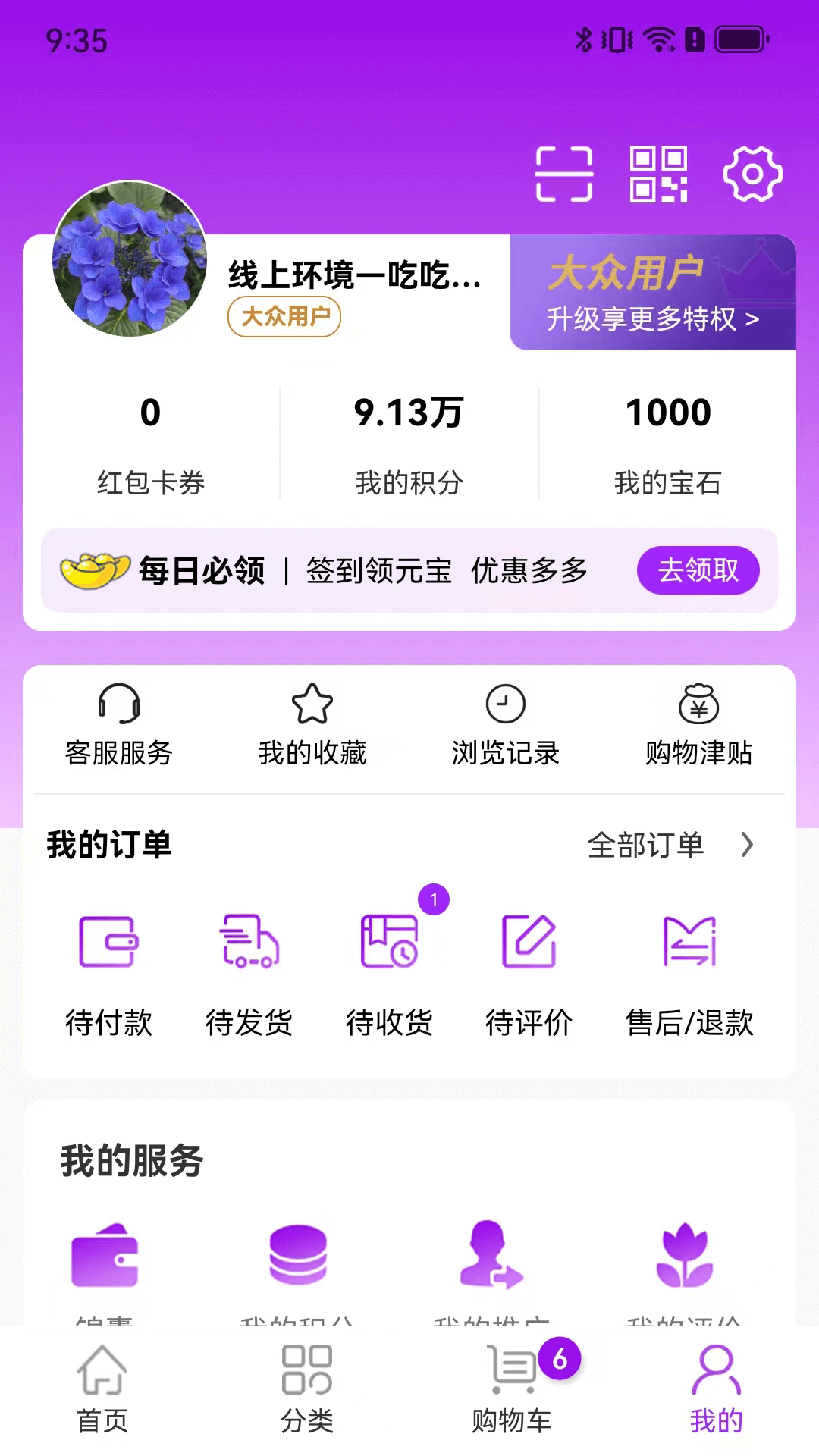Tap the 去领取 button

(698, 570)
